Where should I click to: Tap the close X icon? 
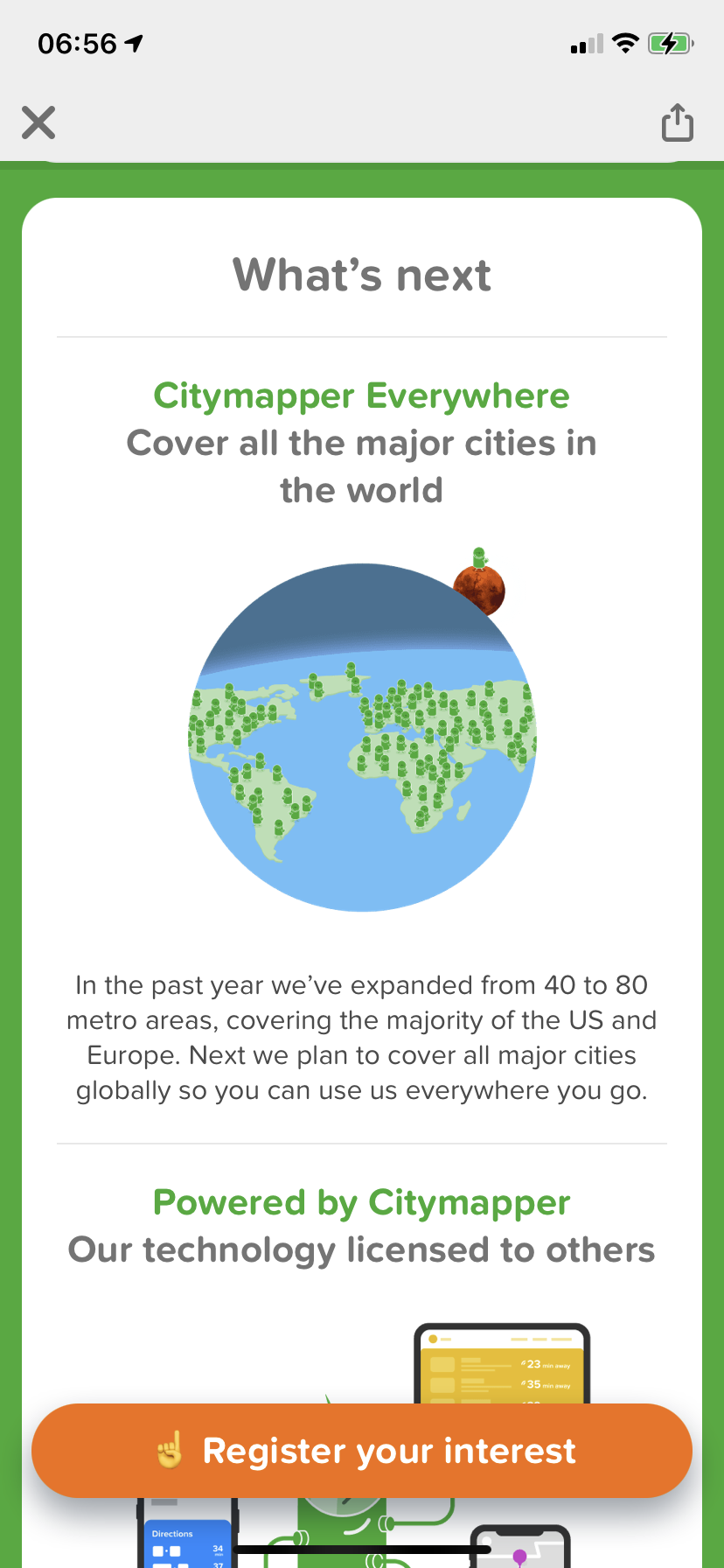(x=38, y=122)
